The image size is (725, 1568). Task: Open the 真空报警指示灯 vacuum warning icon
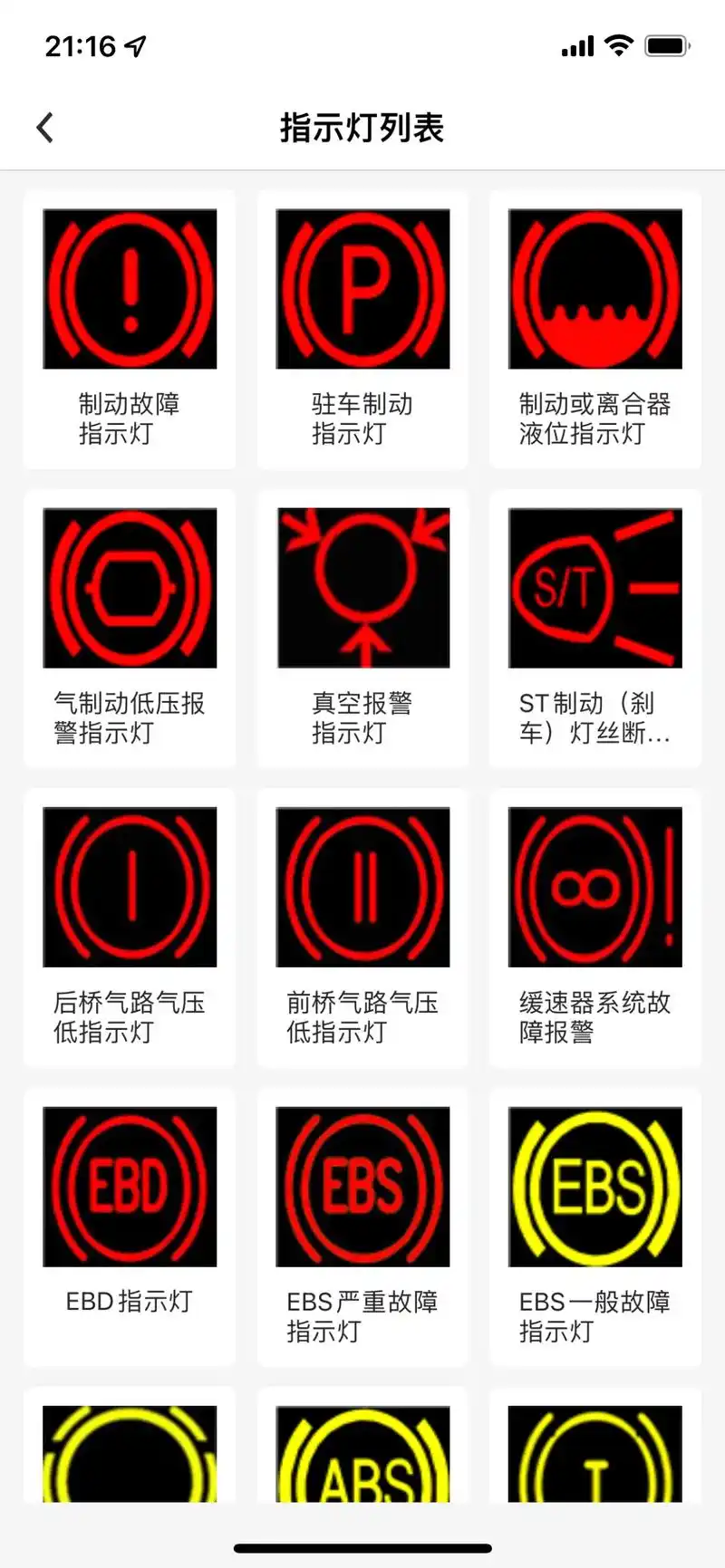[362, 587]
